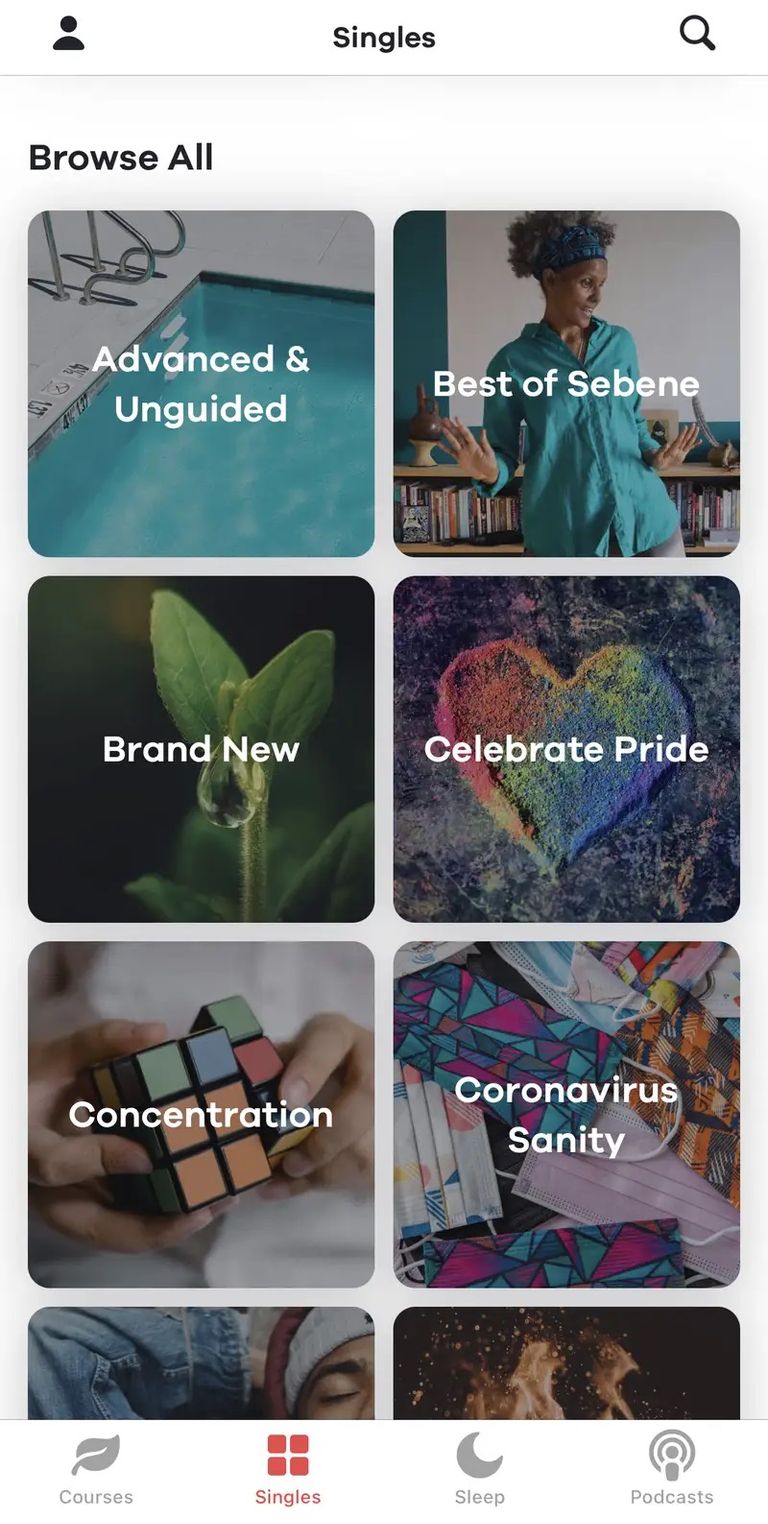Browse the Brand New collection
Screen dimensions: 768x1524
(x=201, y=748)
